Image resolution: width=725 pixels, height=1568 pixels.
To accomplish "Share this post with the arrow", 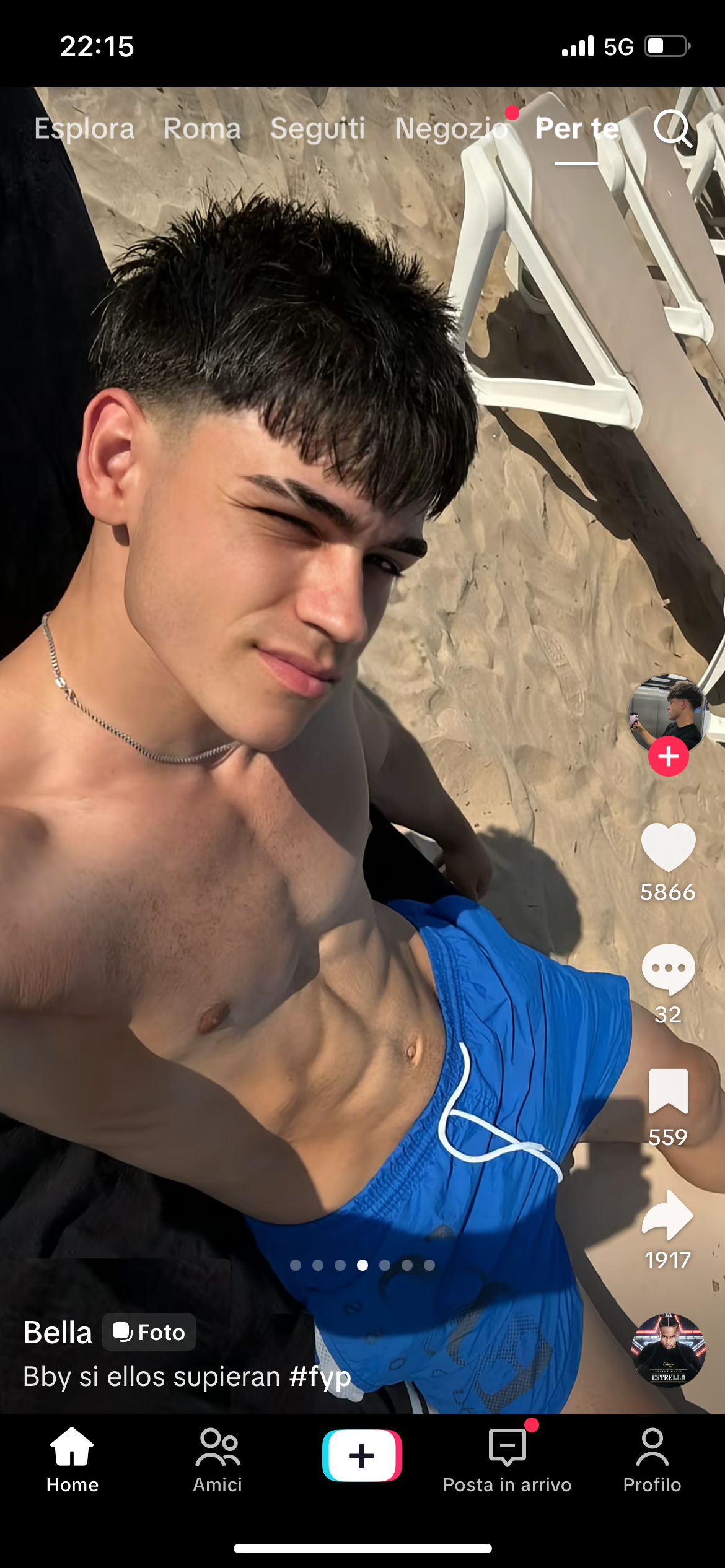I will (668, 1214).
